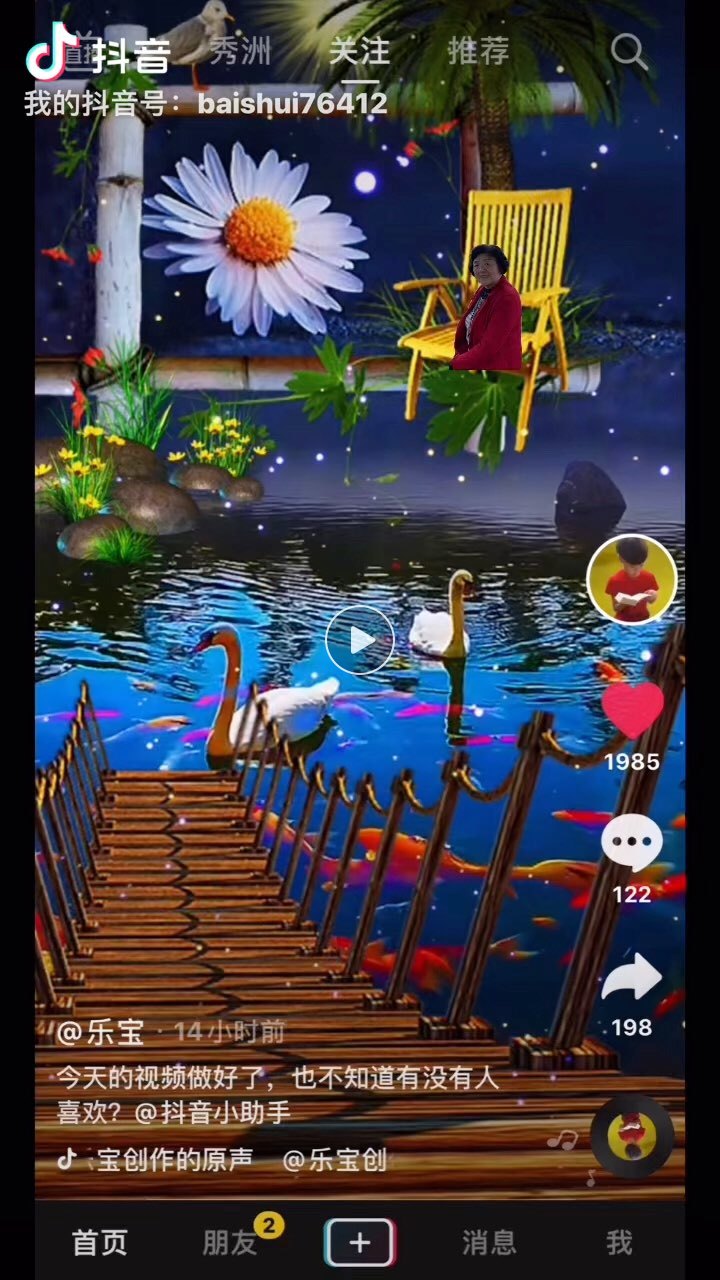The width and height of the screenshot is (720, 1280).
Task: Go to the 首页 tab
Action: click(100, 1242)
